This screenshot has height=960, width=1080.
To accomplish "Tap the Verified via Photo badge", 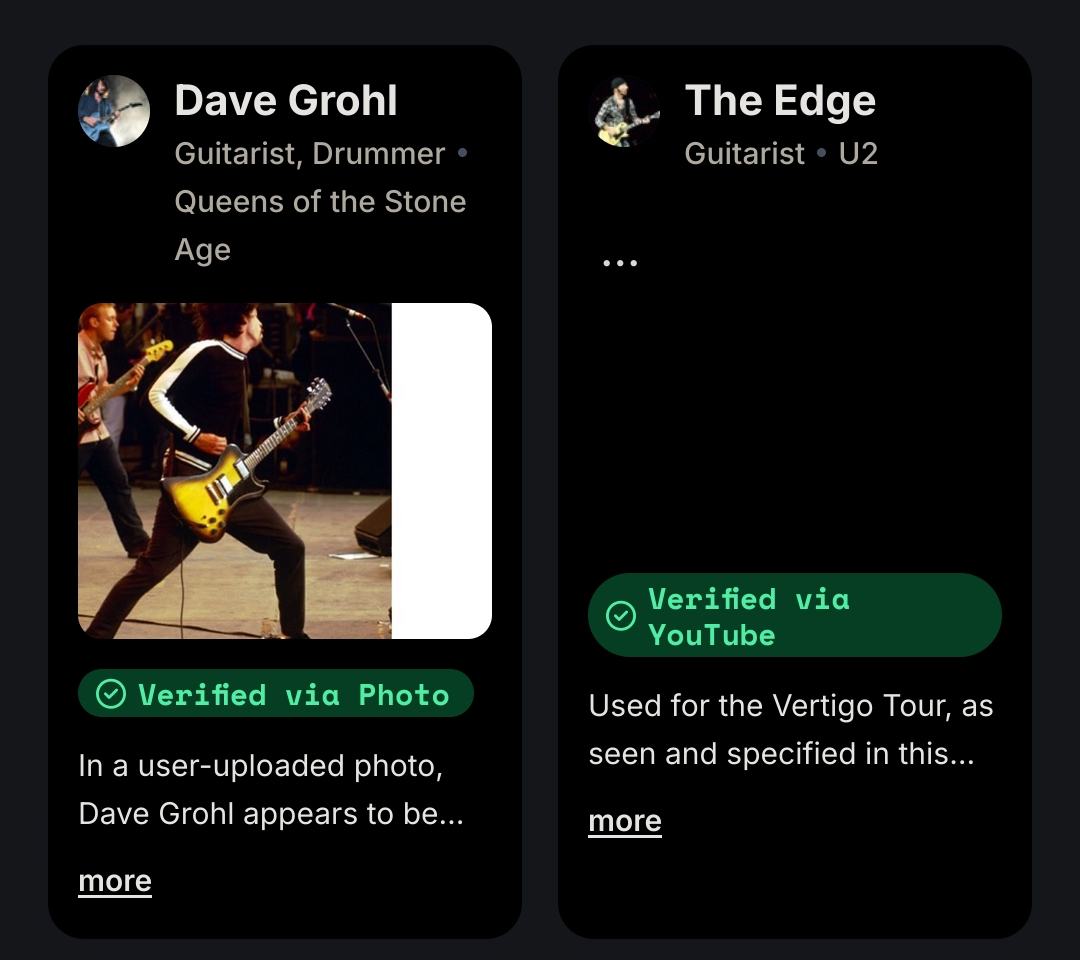I will coord(275,694).
